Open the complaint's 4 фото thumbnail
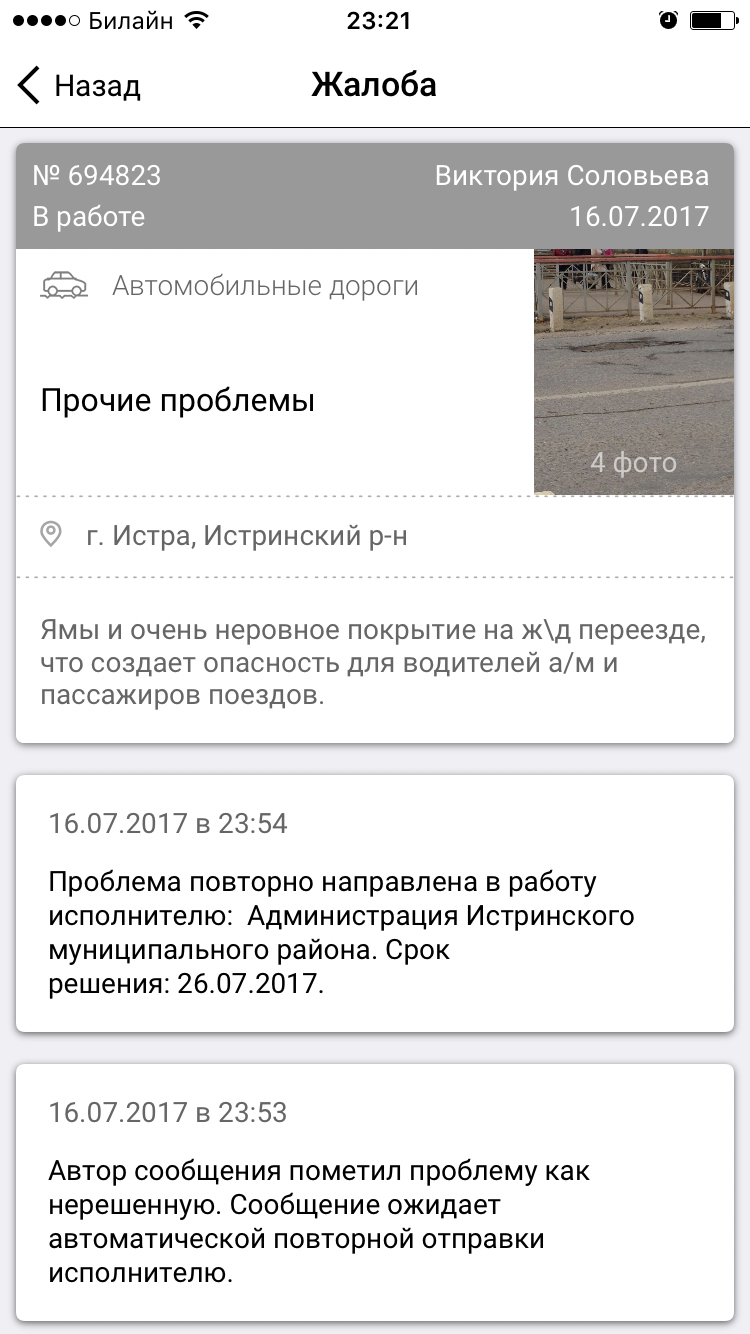Screen dimensions: 750x1334 633,372
